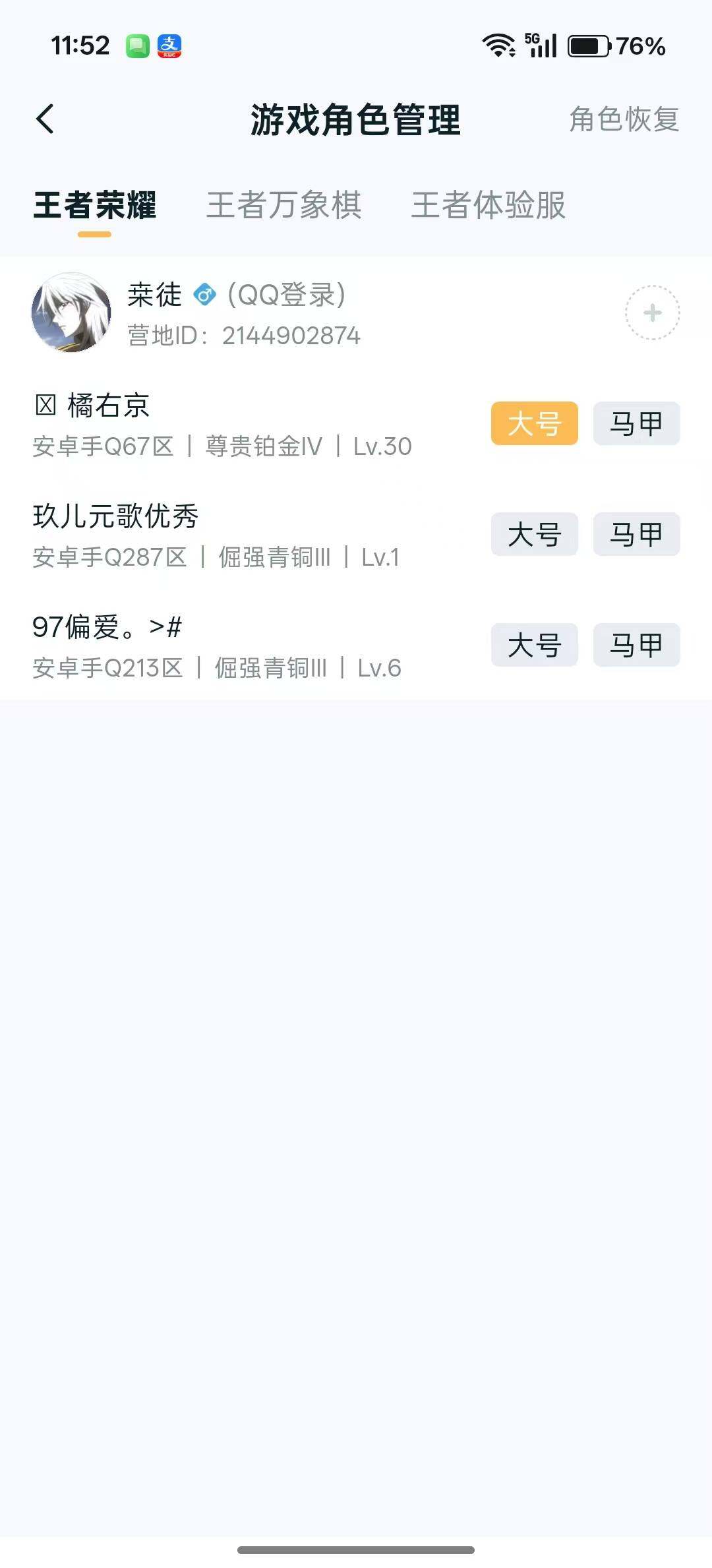This screenshot has height=1568, width=712.
Task: Tap the 栾徒 profile avatar
Action: (x=72, y=313)
